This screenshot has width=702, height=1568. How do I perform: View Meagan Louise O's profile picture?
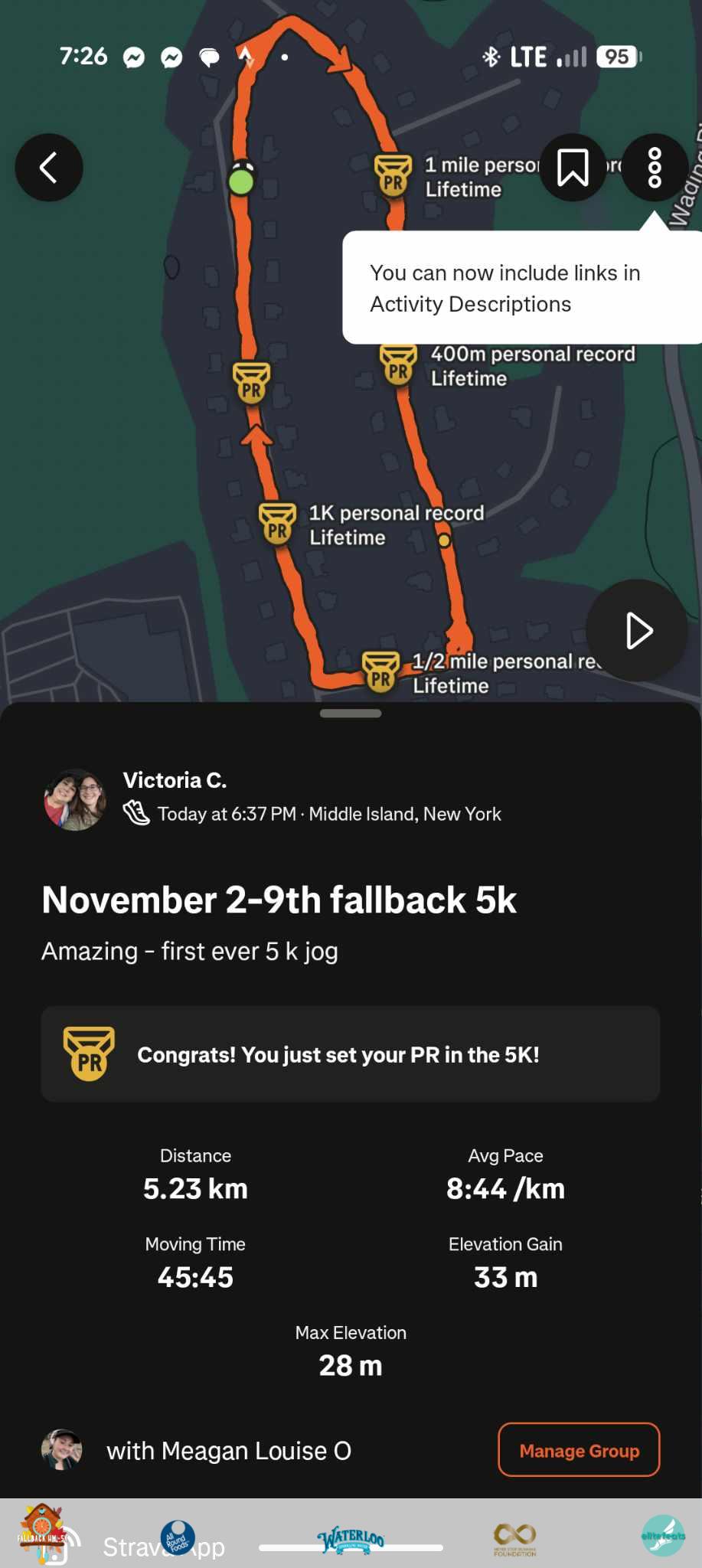[62, 1450]
